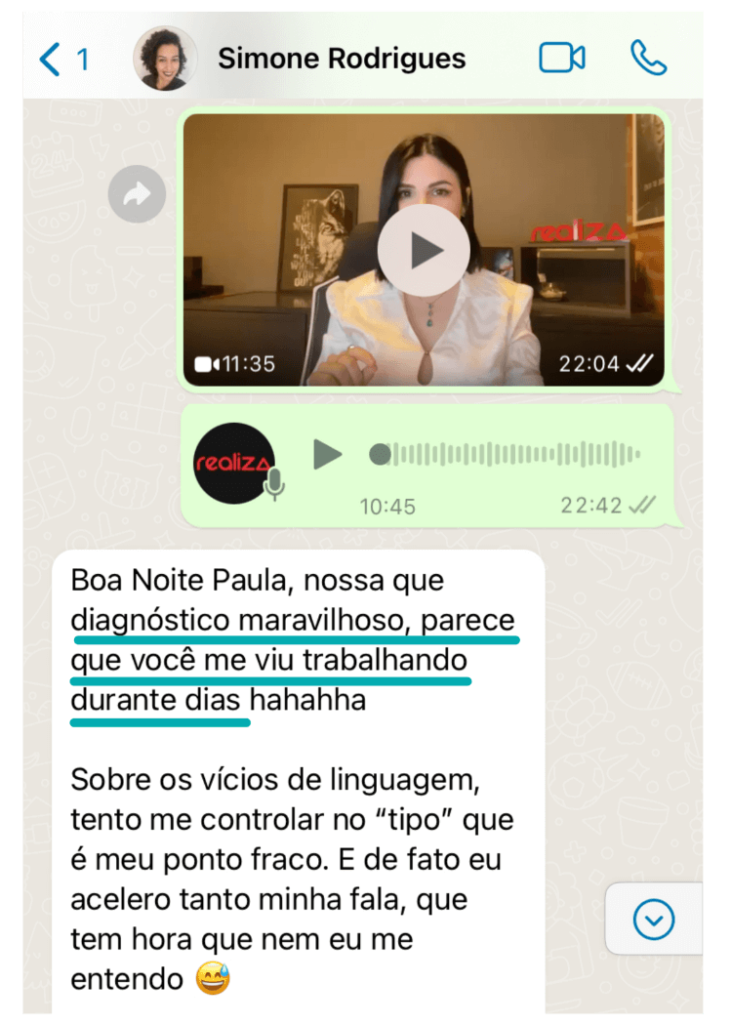Go back to the chats list
The height and width of the screenshot is (1024, 731).
60,59
